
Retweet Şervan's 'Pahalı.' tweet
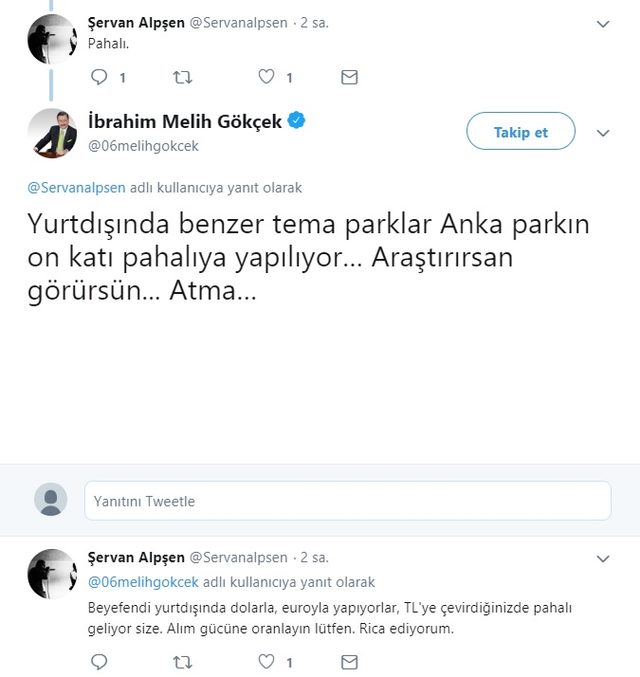183,77
